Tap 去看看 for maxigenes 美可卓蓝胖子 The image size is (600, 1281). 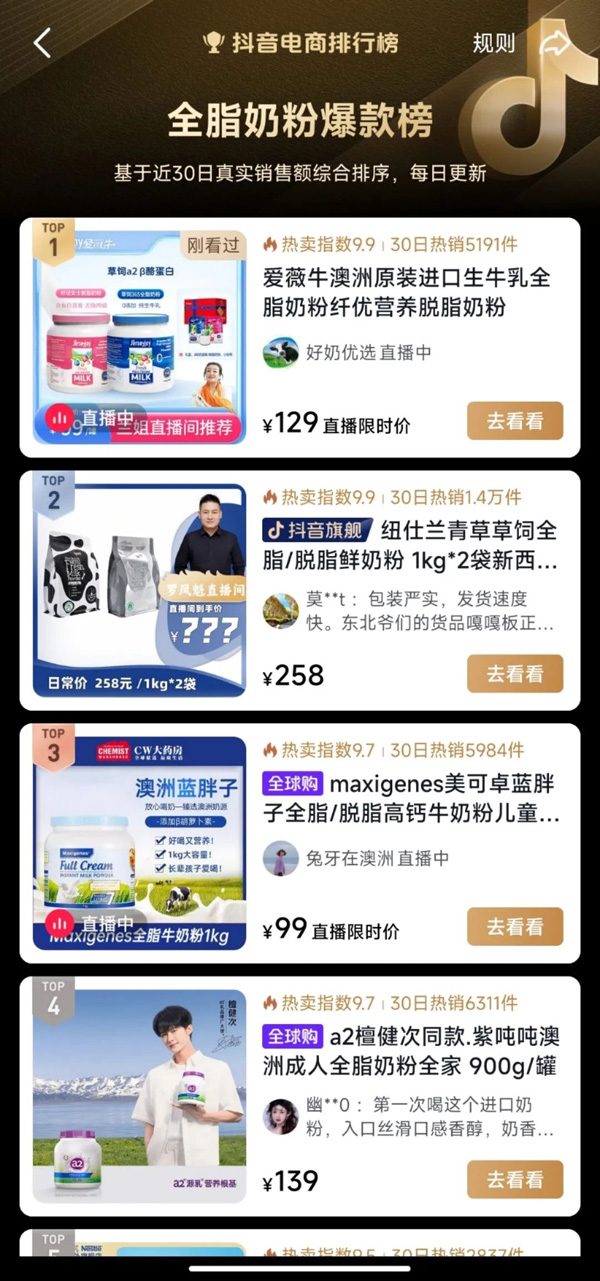coord(515,927)
